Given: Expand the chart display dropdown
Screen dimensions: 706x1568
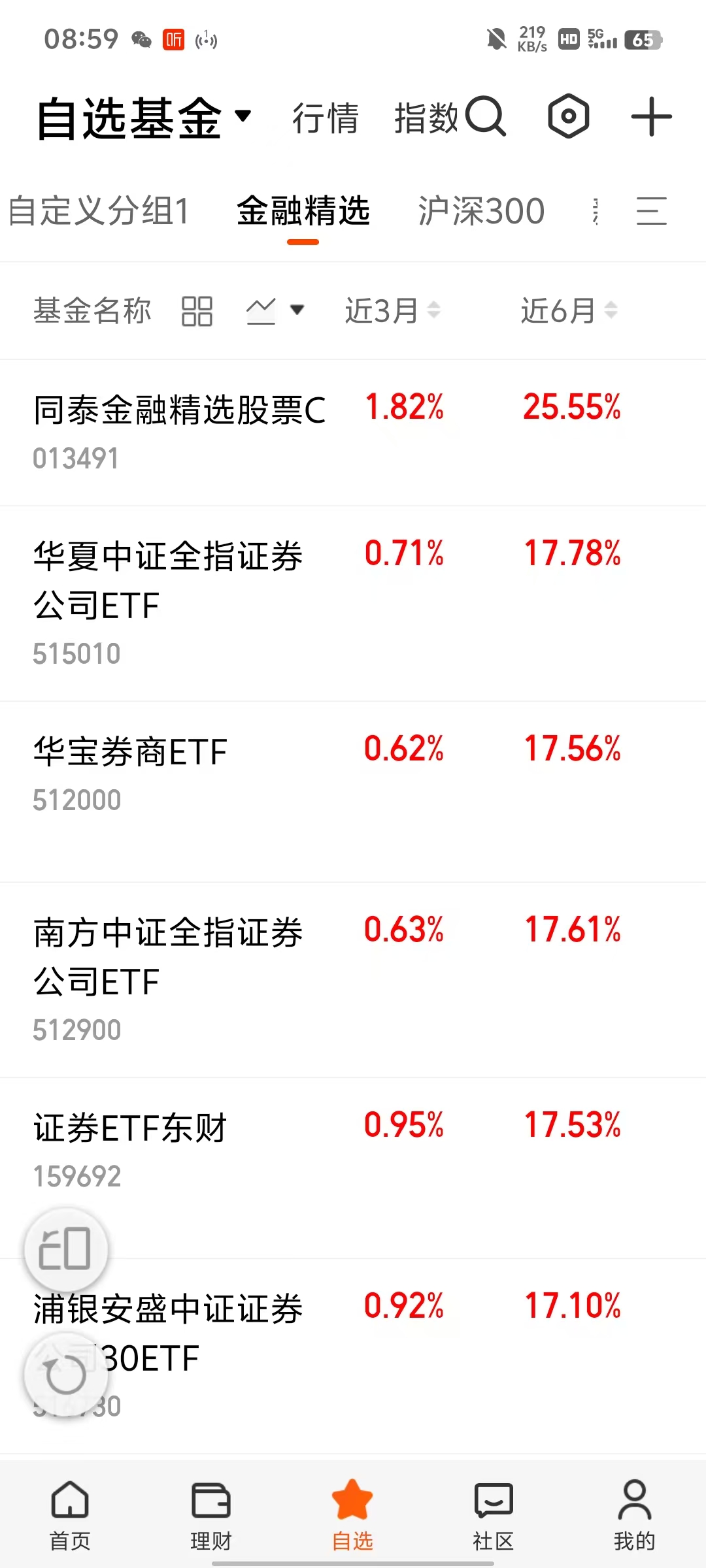Looking at the screenshot, I should 275,310.
